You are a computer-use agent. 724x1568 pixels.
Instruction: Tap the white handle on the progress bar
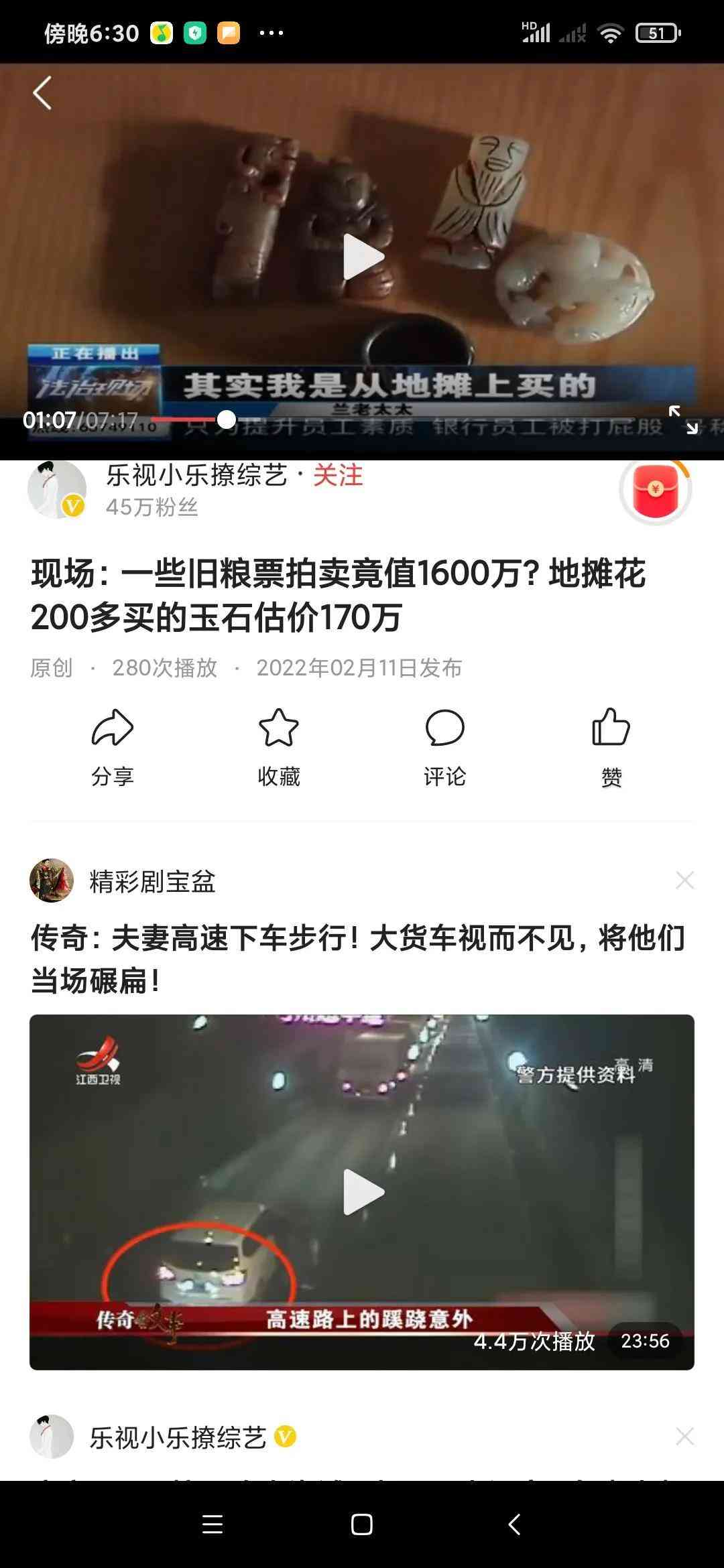(x=226, y=417)
